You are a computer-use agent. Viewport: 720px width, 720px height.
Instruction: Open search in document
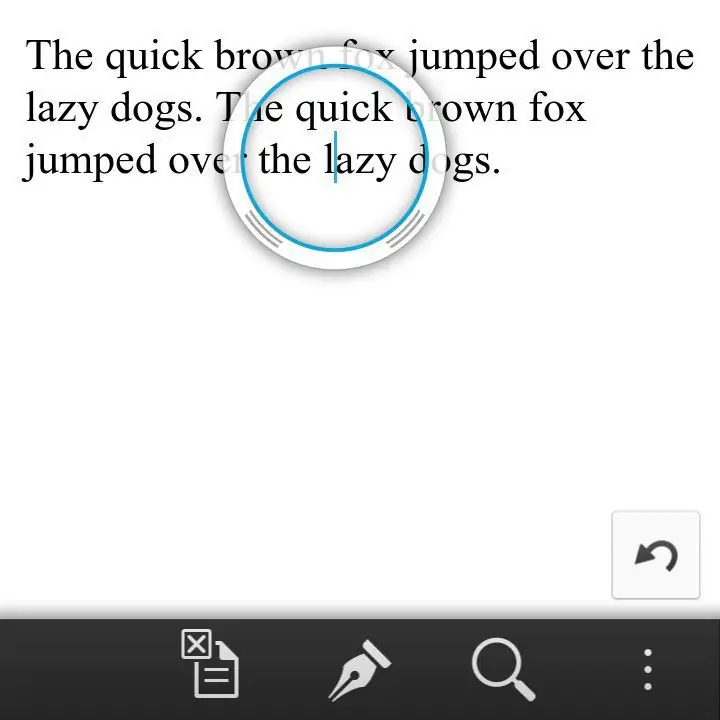click(503, 668)
